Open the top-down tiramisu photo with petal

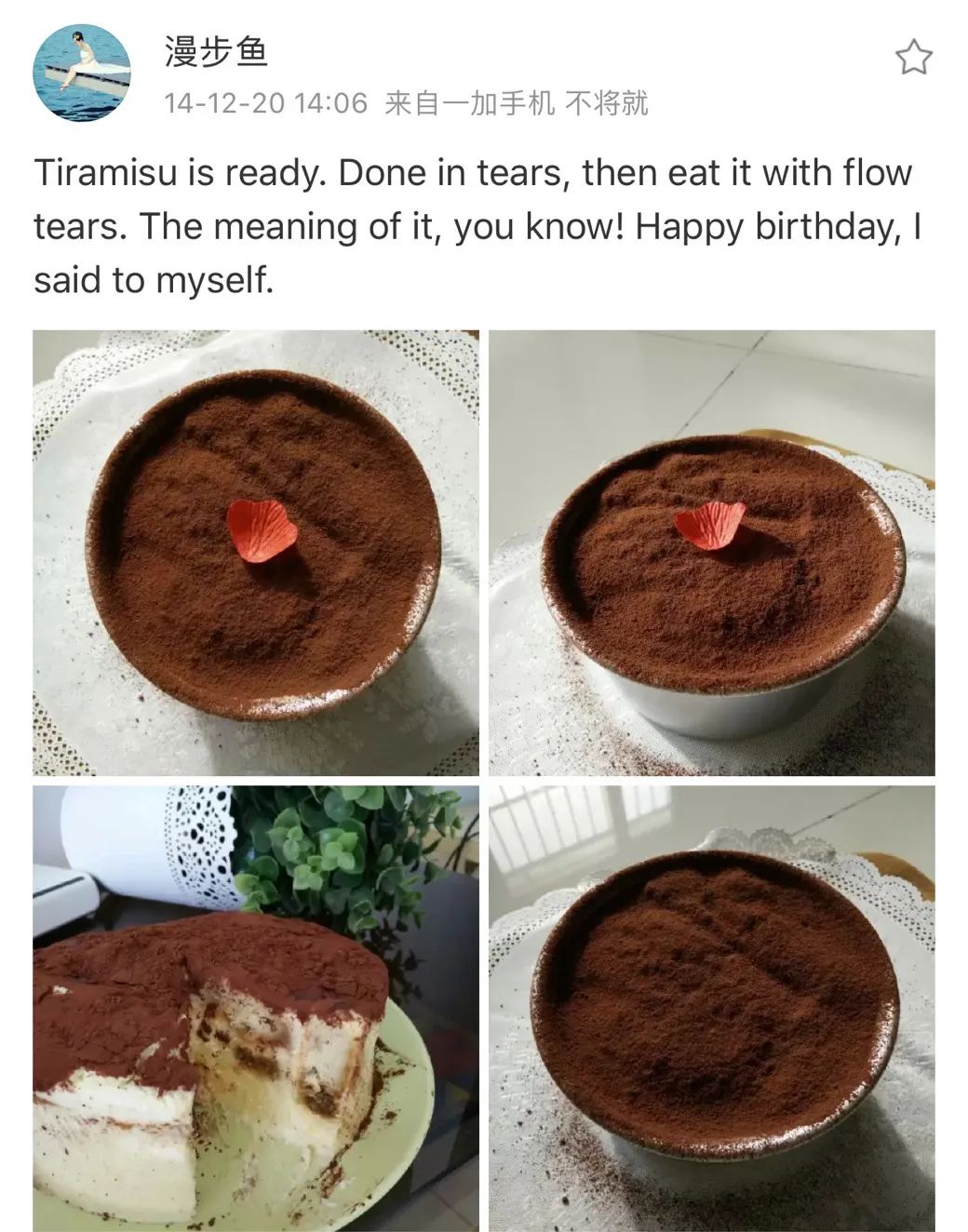(x=256, y=553)
